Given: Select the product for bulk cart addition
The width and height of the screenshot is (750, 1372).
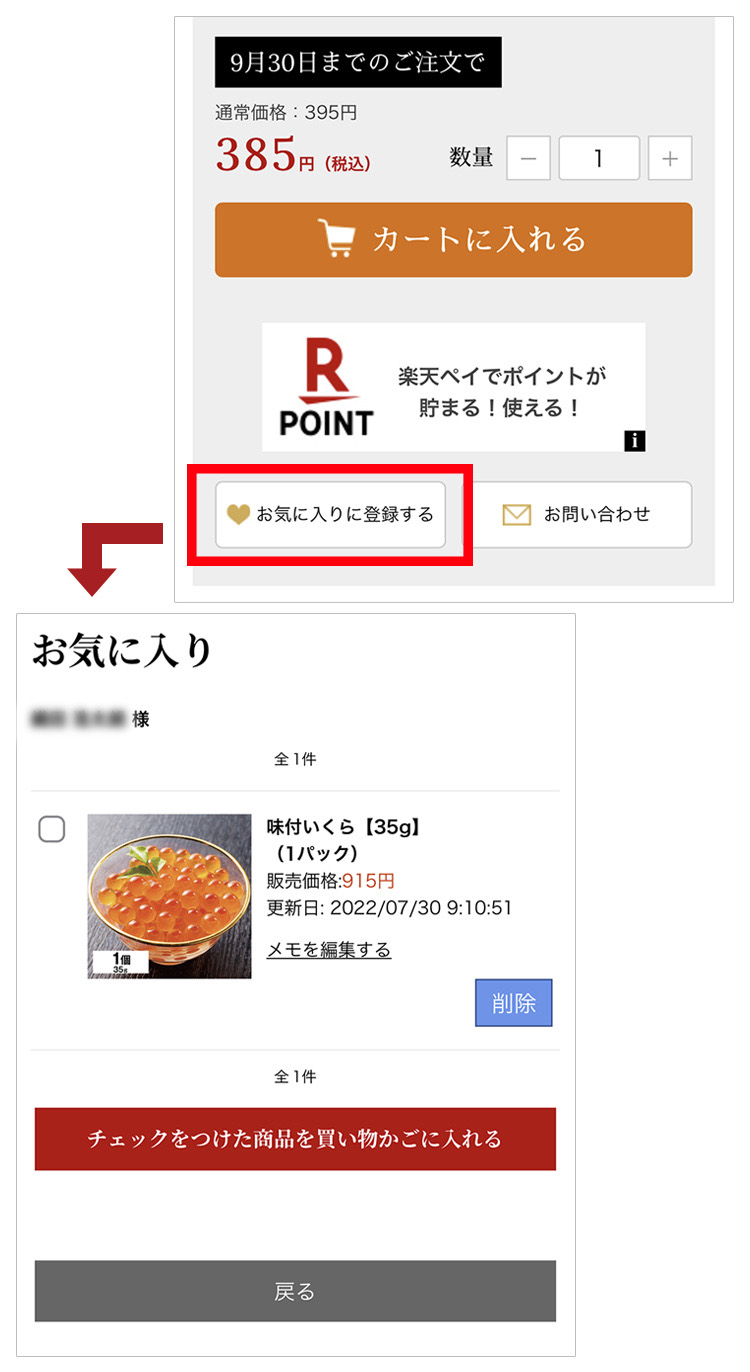Looking at the screenshot, I should (52, 829).
